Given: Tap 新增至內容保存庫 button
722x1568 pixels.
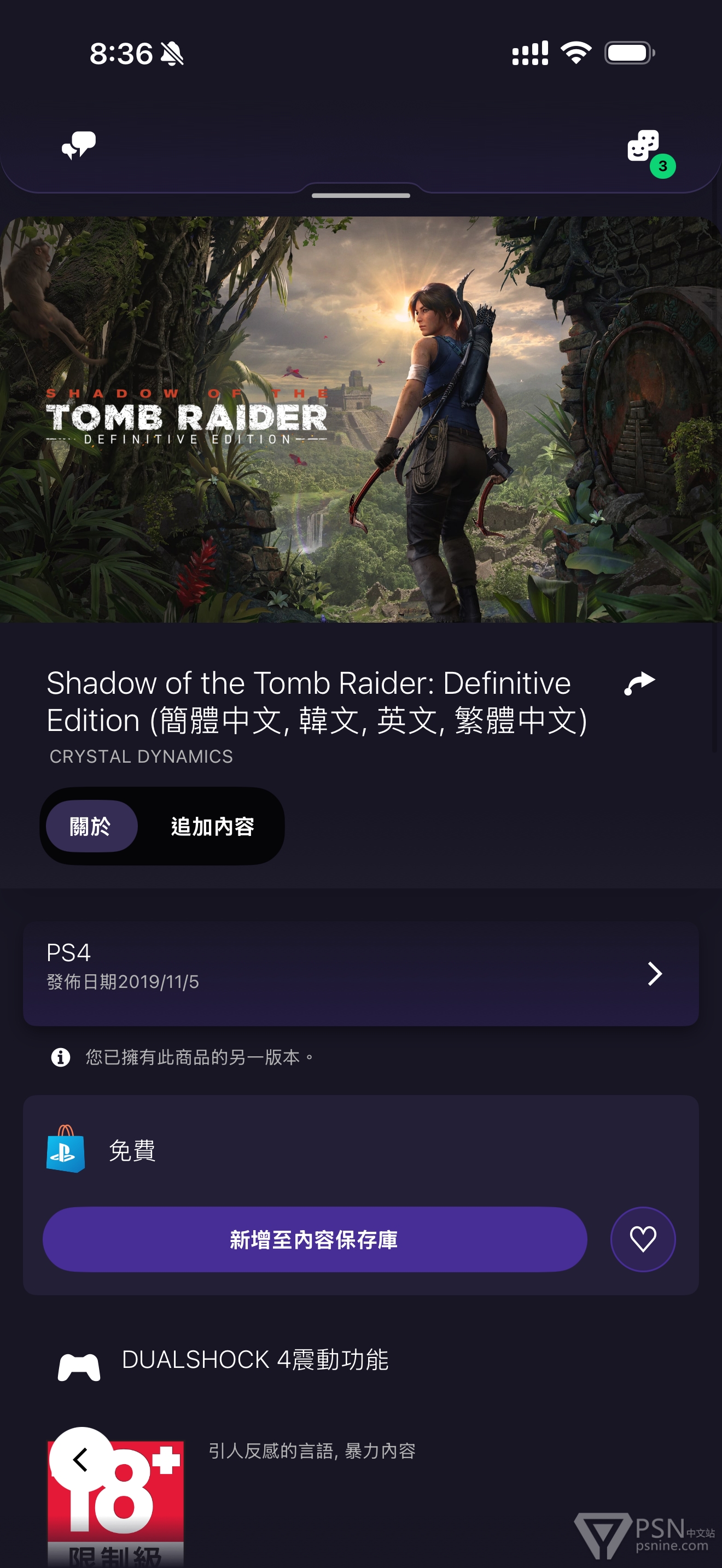Looking at the screenshot, I should (x=314, y=1239).
